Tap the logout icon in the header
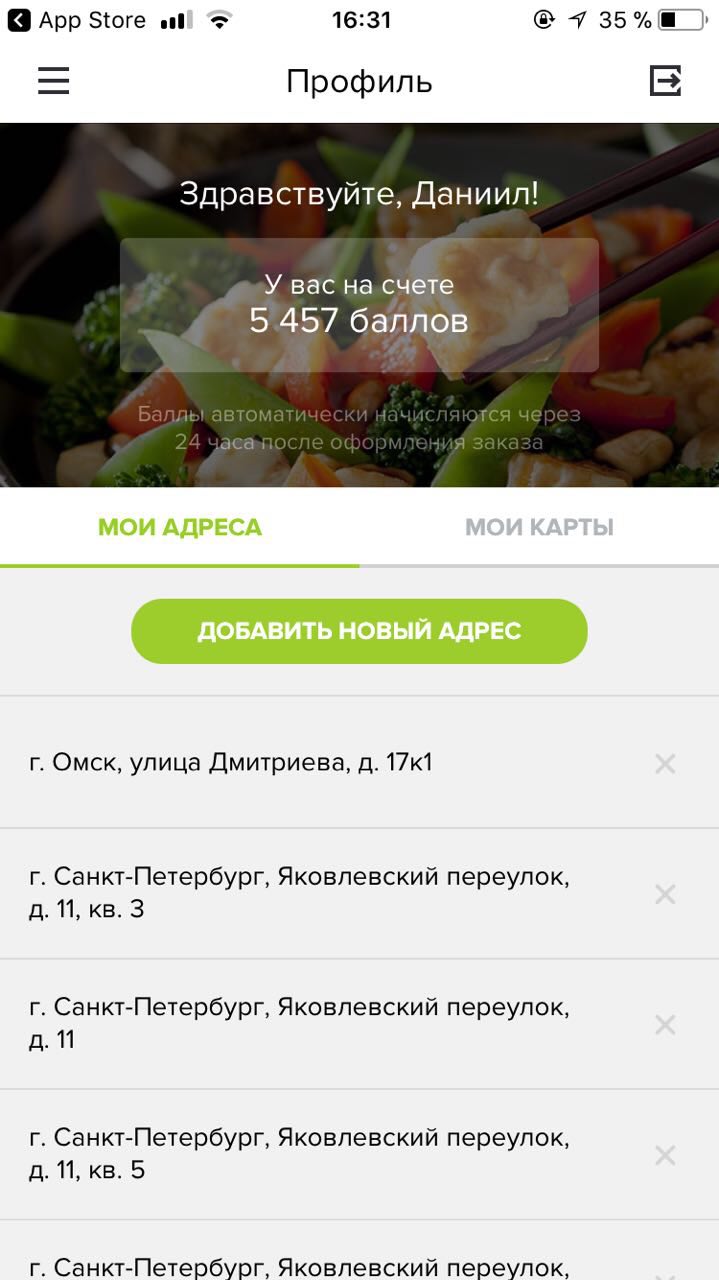 [666, 81]
